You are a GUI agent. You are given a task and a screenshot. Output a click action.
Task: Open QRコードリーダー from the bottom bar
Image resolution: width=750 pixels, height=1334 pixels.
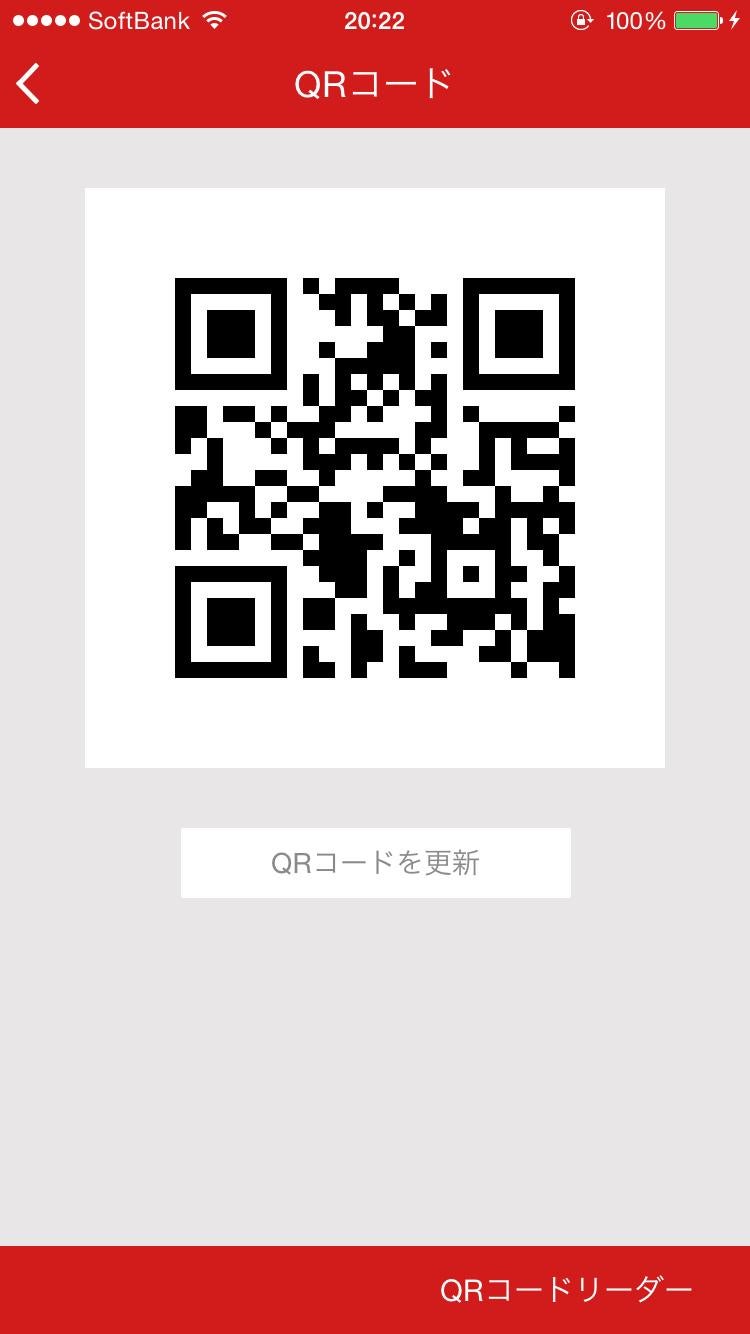point(566,1291)
